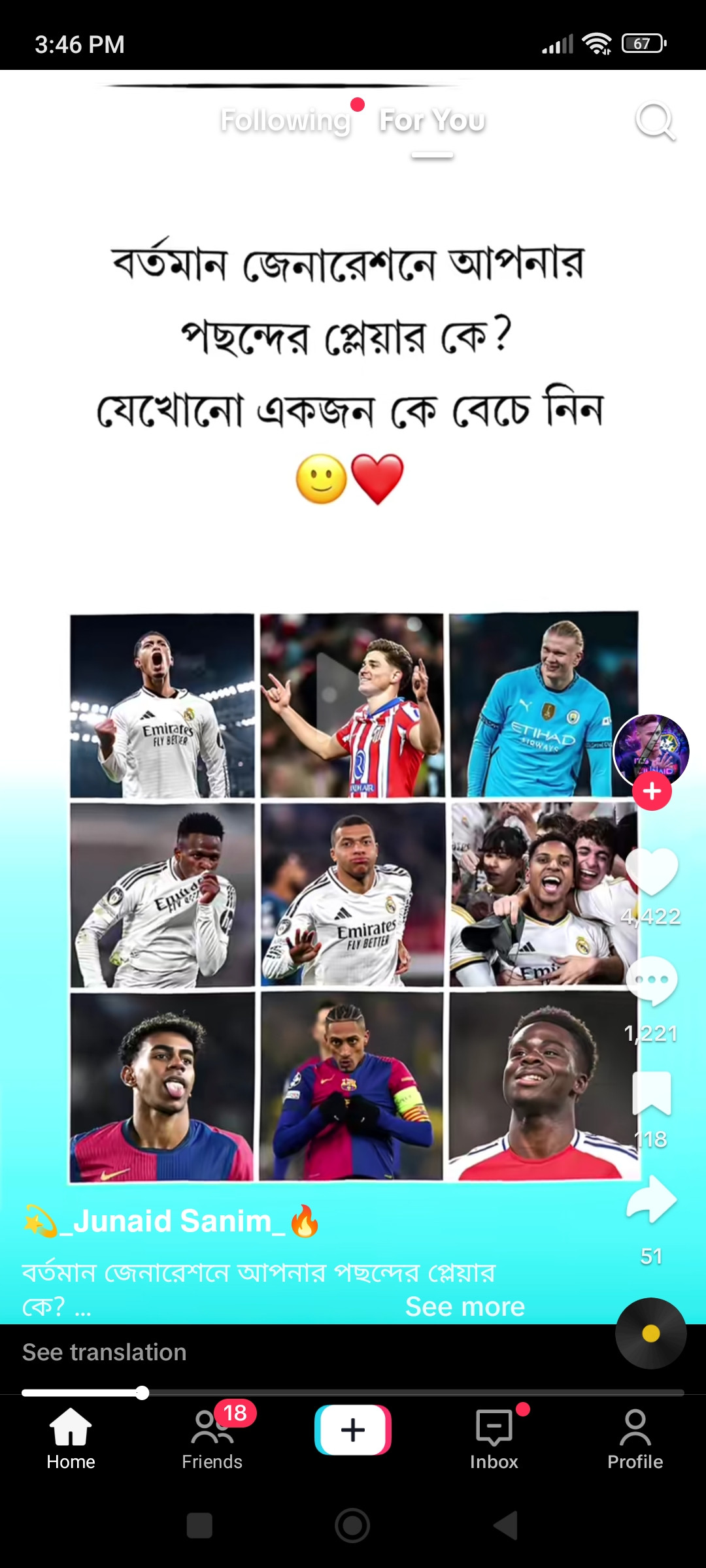This screenshot has height=1568, width=706.
Task: Expand the caption with See more
Action: tap(465, 1307)
